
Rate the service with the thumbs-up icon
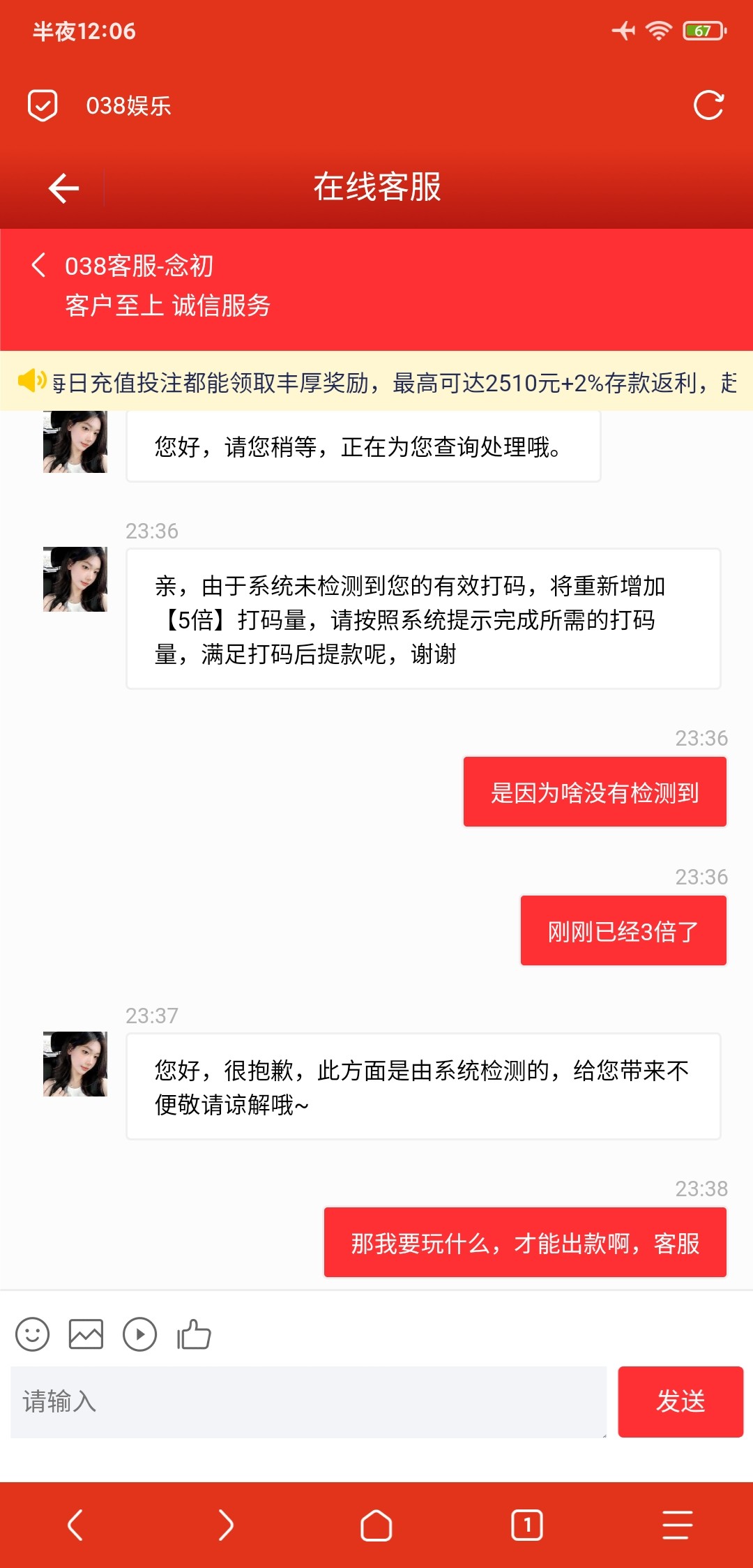click(x=194, y=1335)
